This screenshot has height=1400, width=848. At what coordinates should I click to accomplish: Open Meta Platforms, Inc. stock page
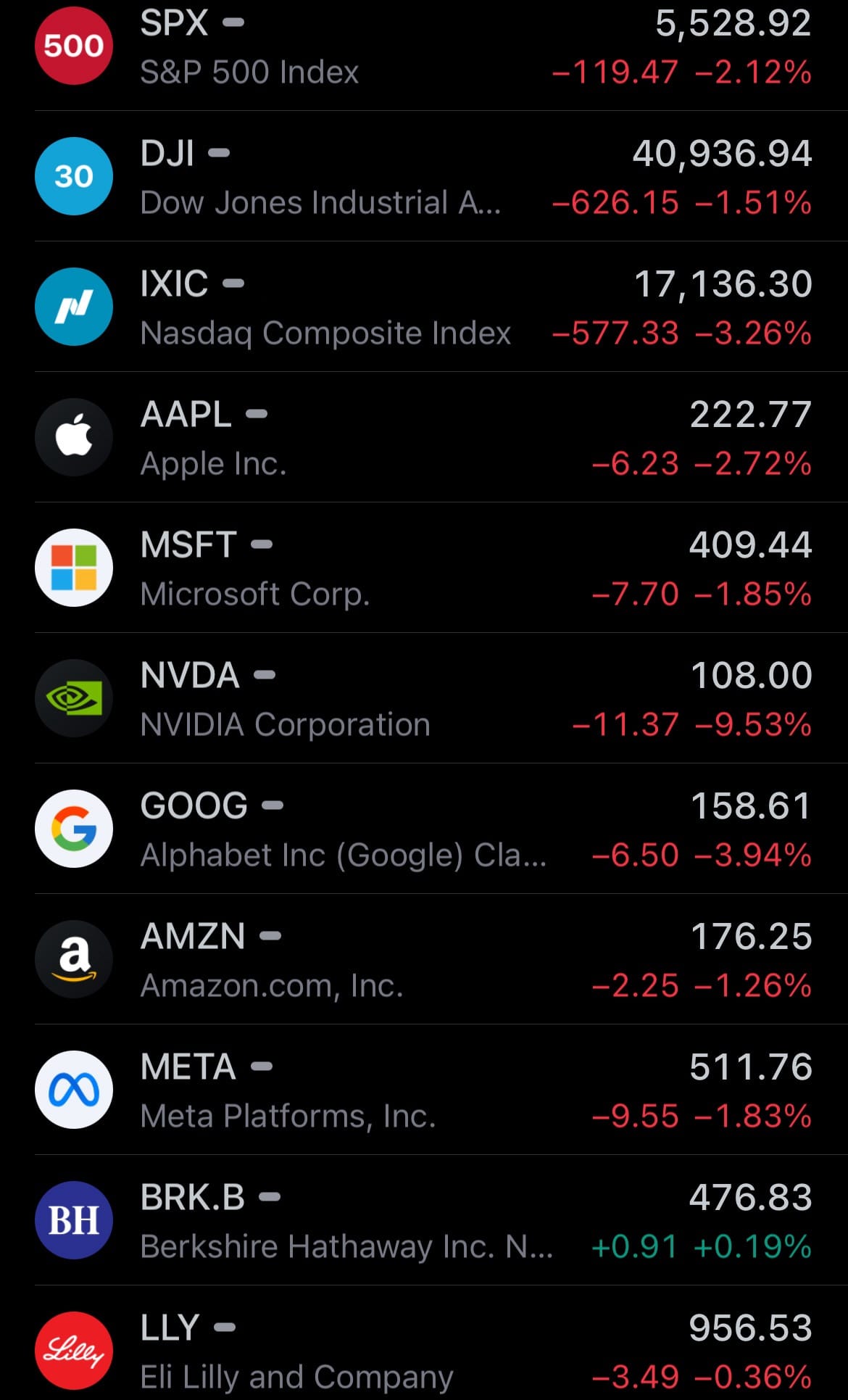tap(424, 1090)
